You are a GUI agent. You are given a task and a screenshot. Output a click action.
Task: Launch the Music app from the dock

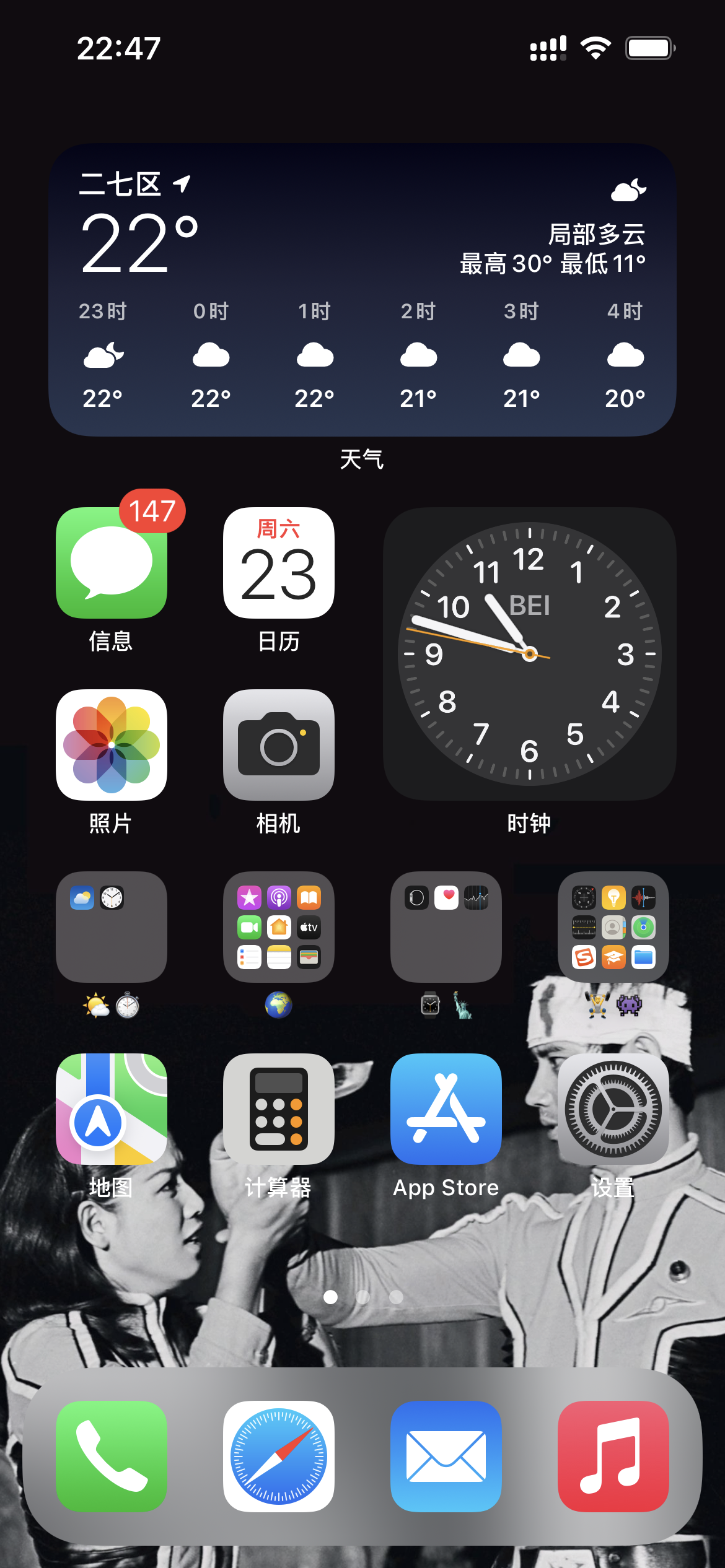tap(613, 1456)
